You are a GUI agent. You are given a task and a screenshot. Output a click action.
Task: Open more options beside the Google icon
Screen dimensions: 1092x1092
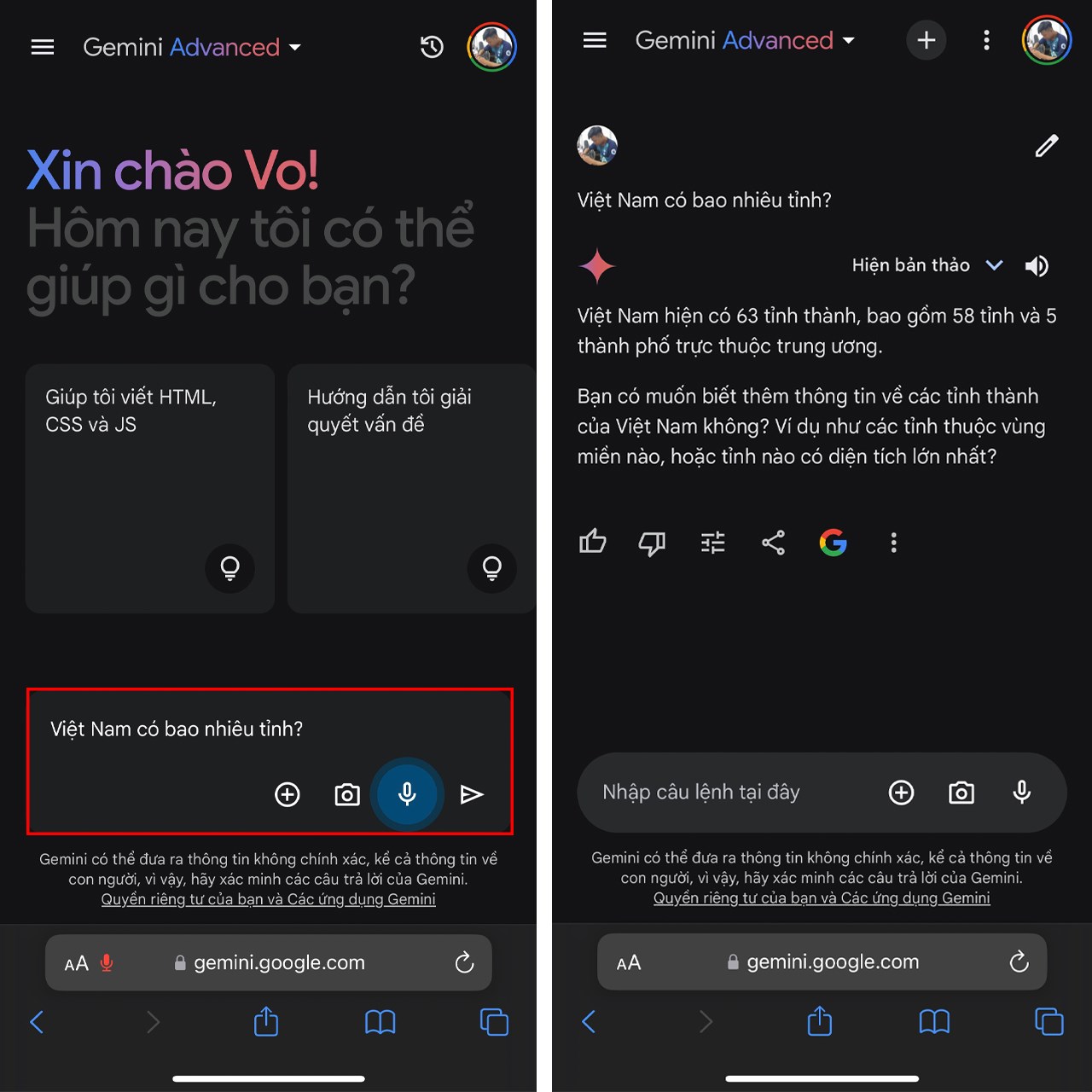[x=894, y=543]
